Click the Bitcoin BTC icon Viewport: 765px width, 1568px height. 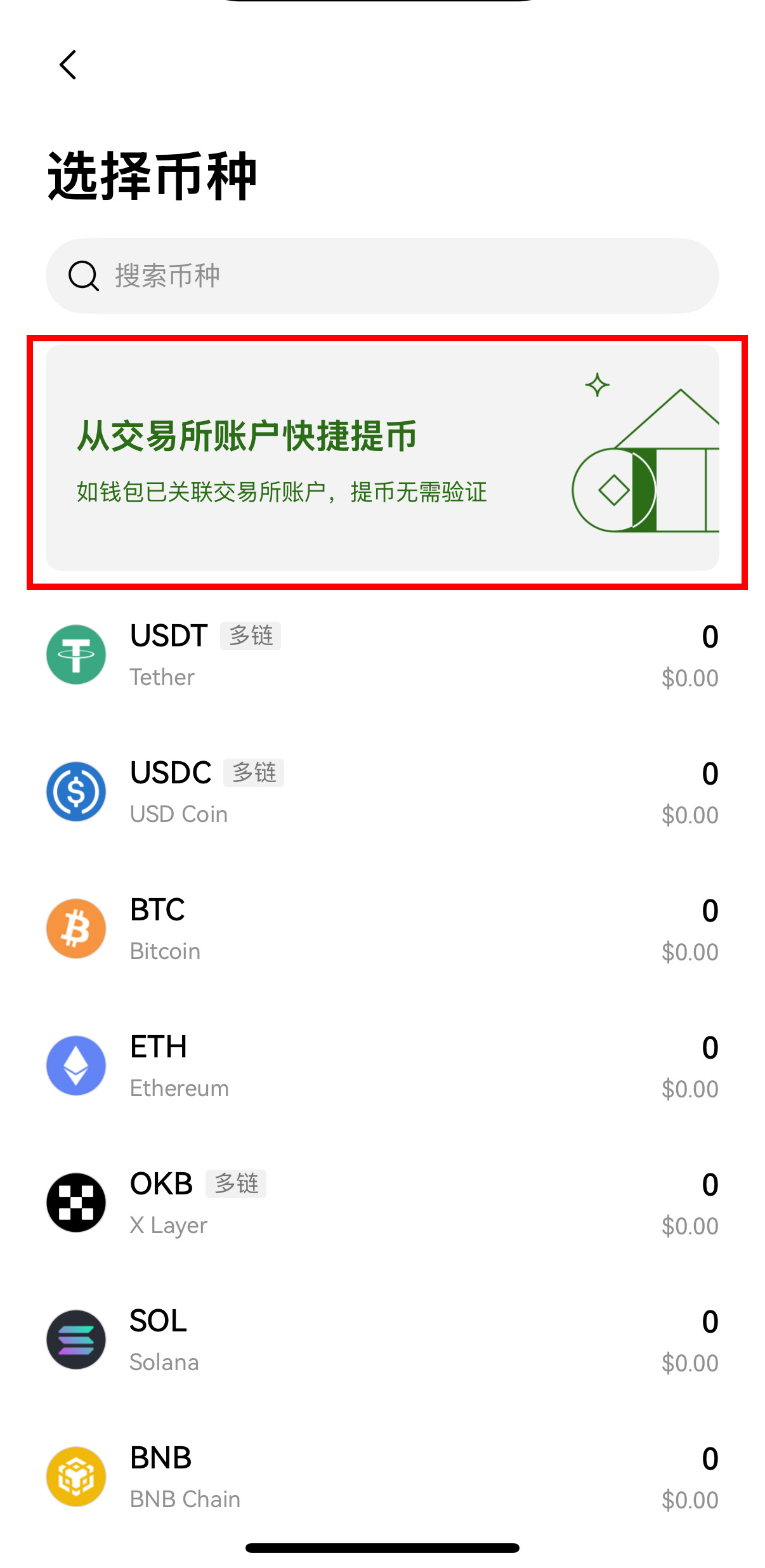pyautogui.click(x=76, y=928)
